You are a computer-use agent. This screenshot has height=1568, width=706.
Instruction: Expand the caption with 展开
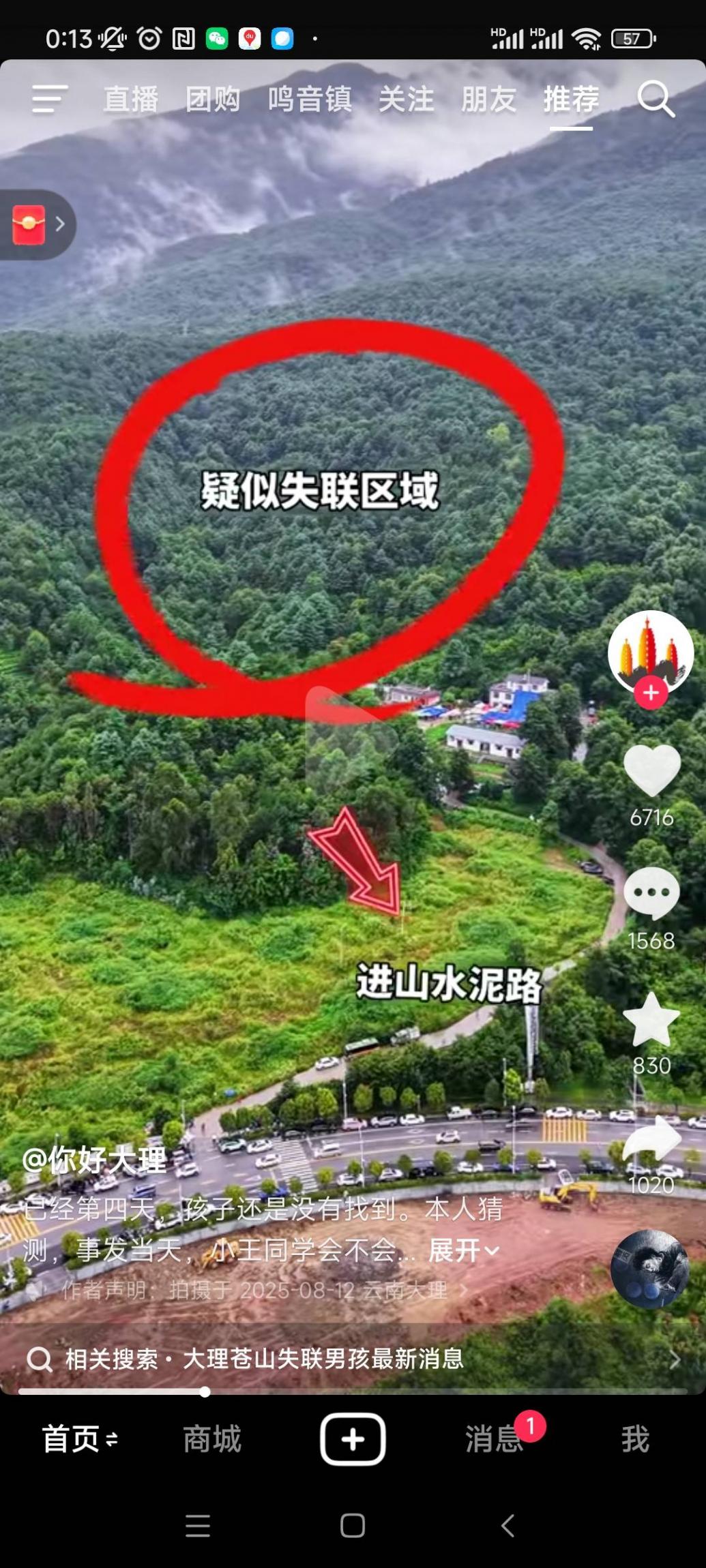(x=463, y=1251)
